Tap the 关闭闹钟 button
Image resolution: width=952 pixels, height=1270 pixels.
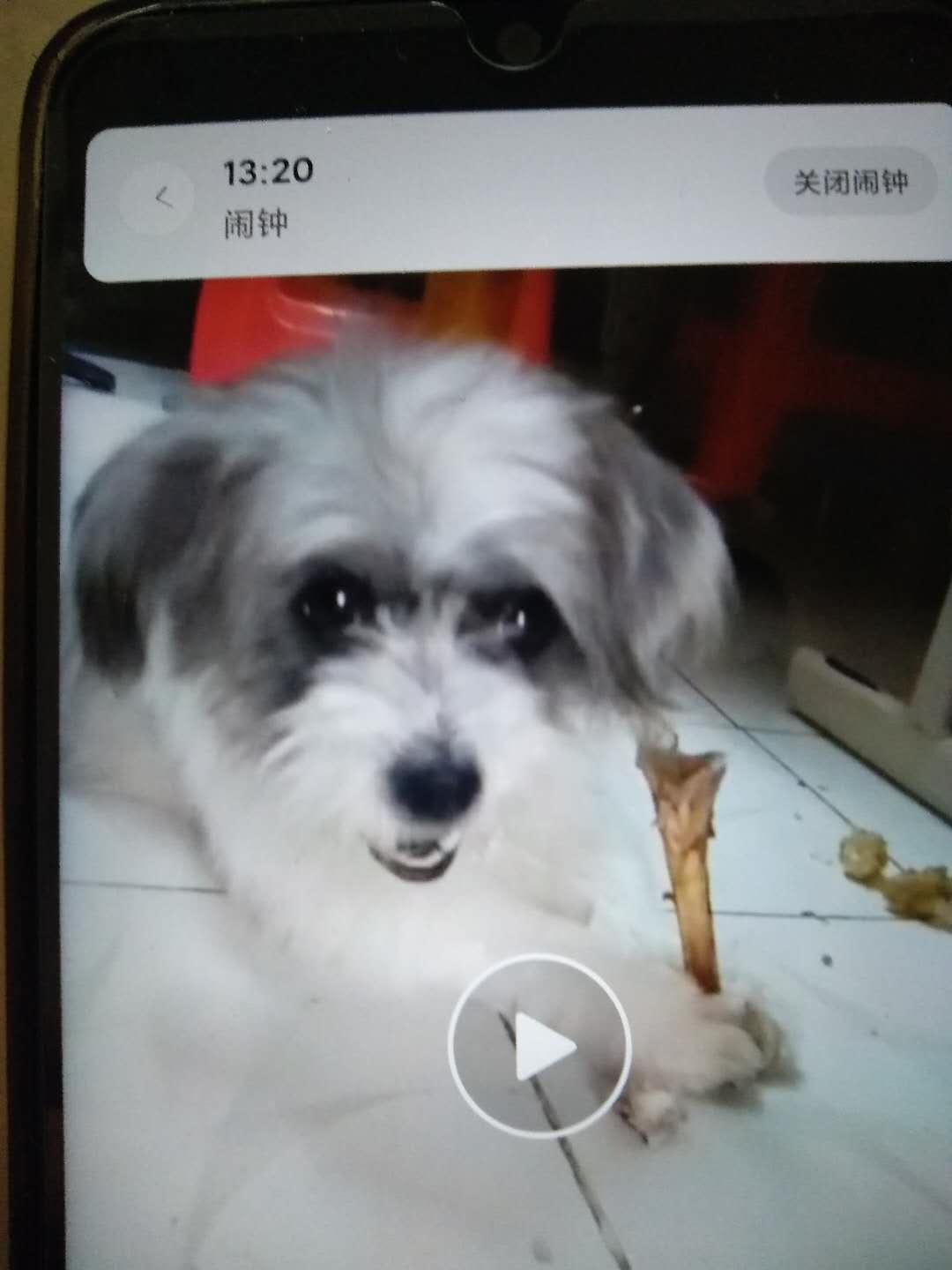(850, 183)
